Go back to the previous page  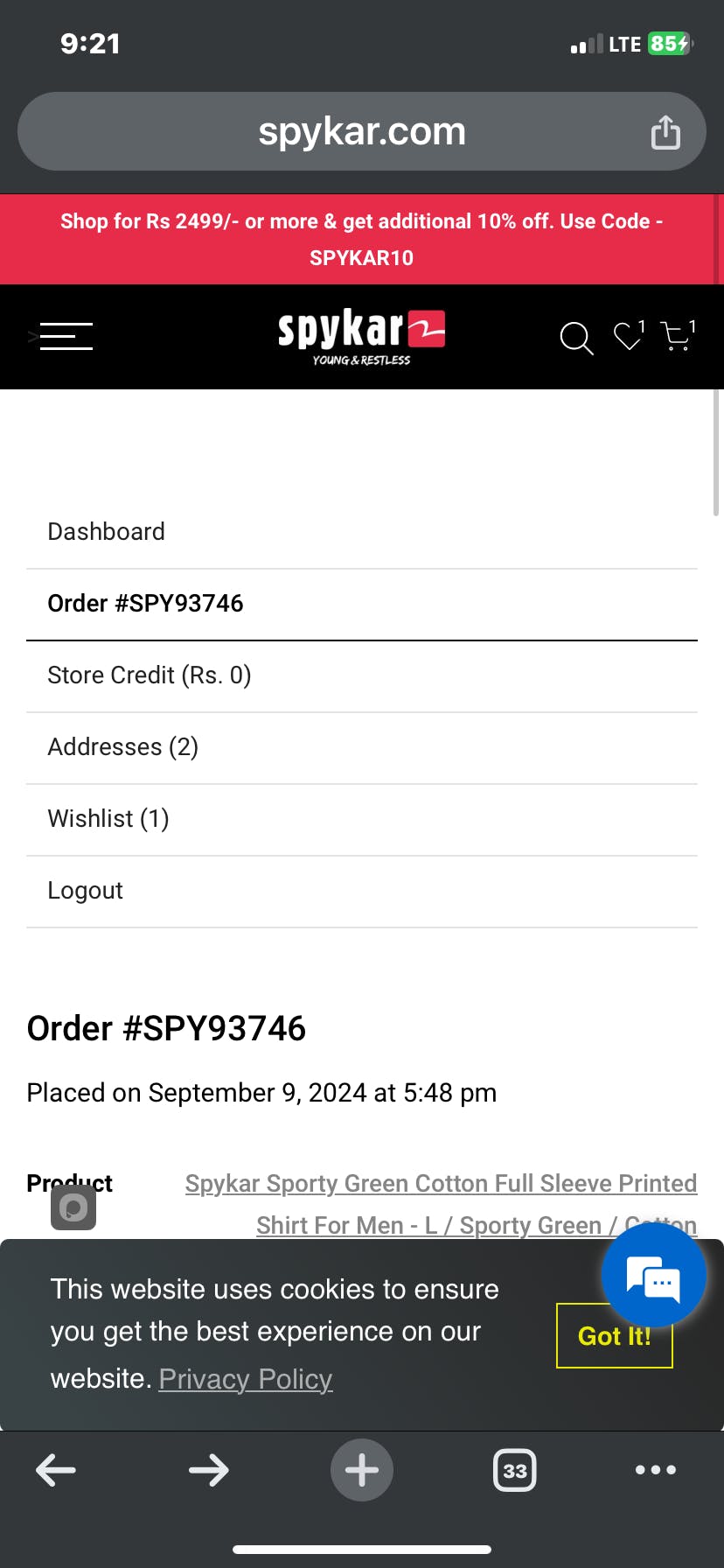coord(56,1470)
